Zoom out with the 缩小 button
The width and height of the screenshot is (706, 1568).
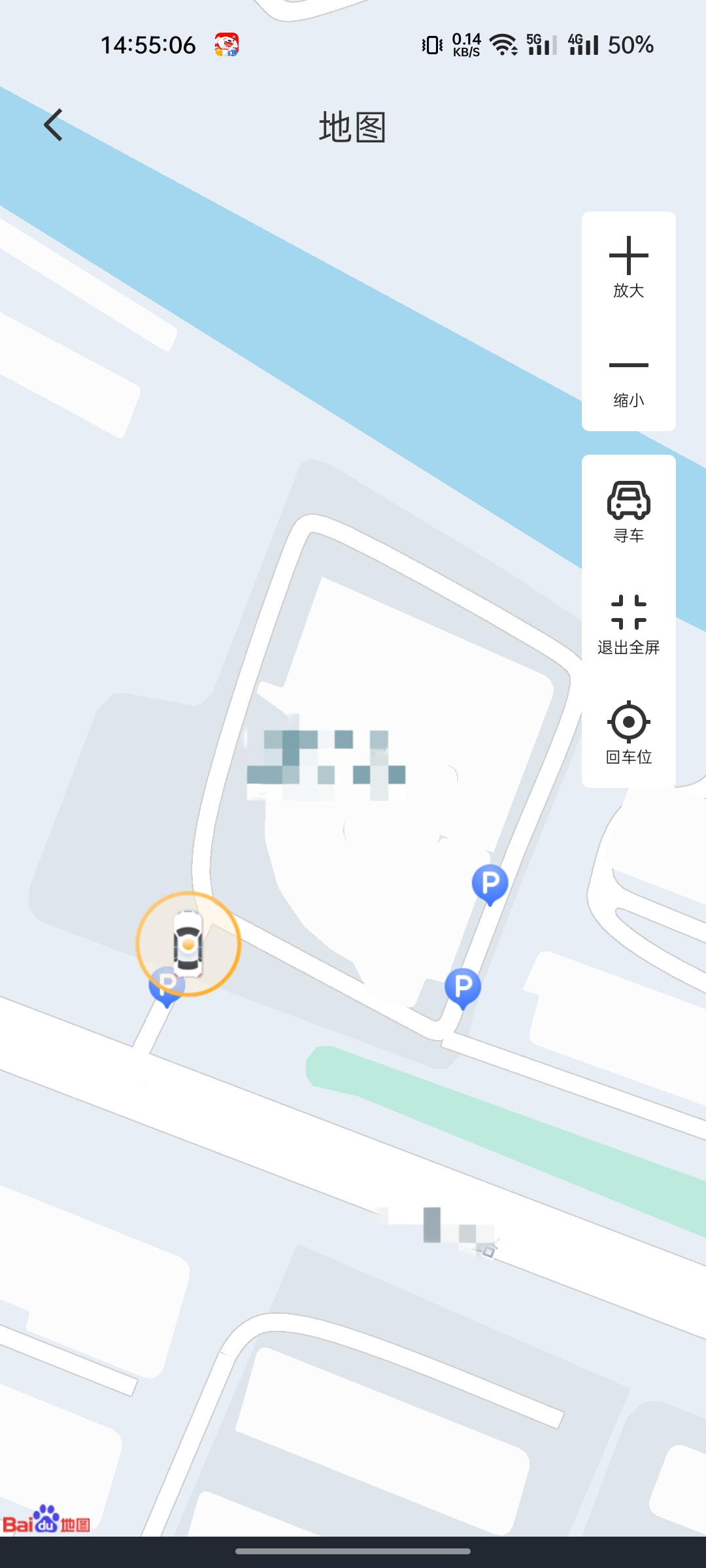coord(628,379)
